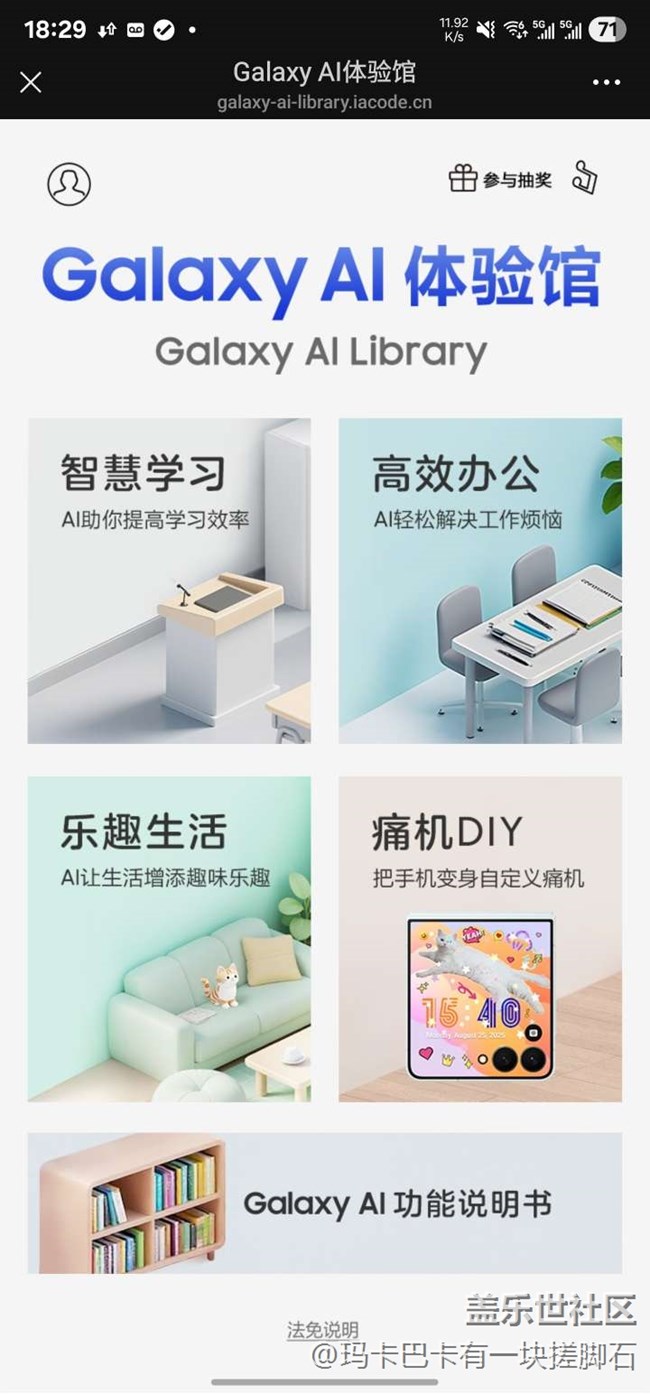This screenshot has width=650, height=1394.
Task: Open the user profile icon
Action: [x=69, y=183]
